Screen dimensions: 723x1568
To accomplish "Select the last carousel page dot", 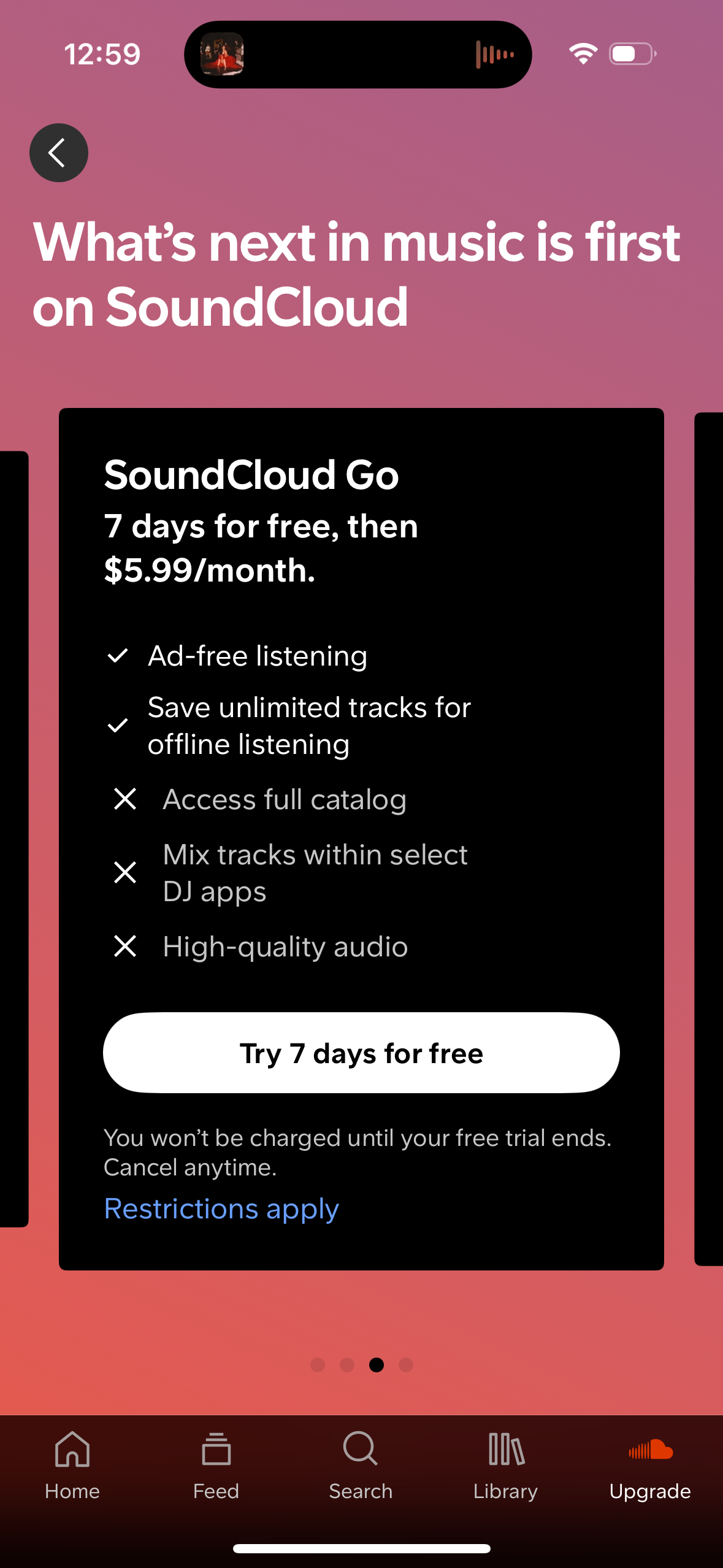I will pyautogui.click(x=405, y=1366).
